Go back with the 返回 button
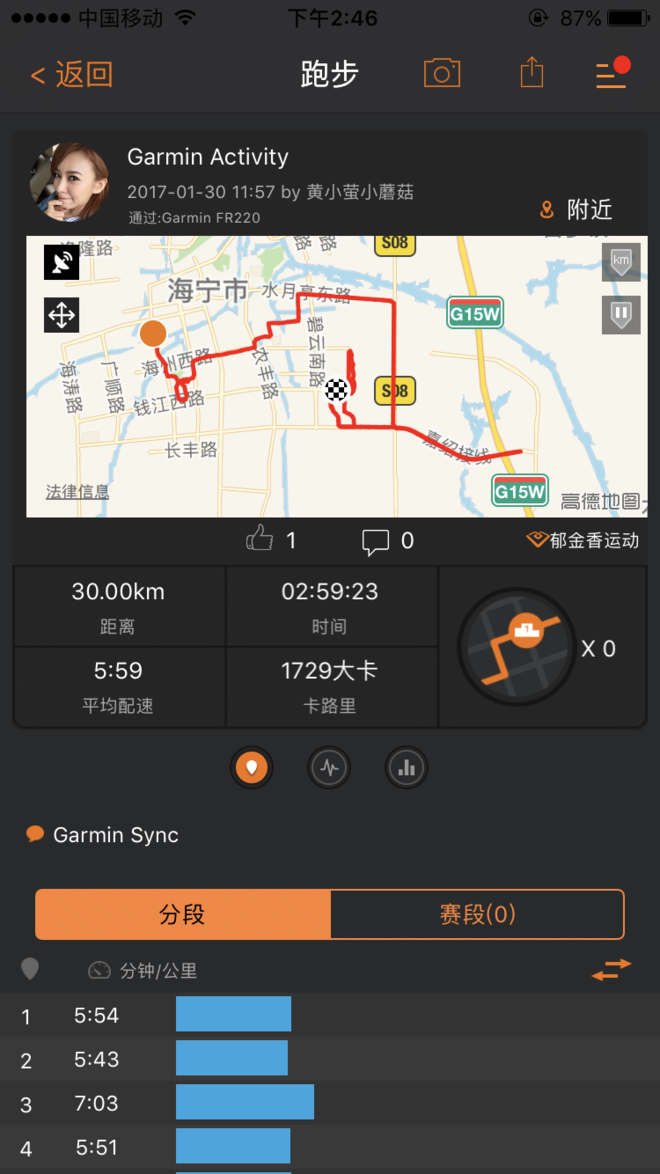The width and height of the screenshot is (660, 1174). point(72,74)
